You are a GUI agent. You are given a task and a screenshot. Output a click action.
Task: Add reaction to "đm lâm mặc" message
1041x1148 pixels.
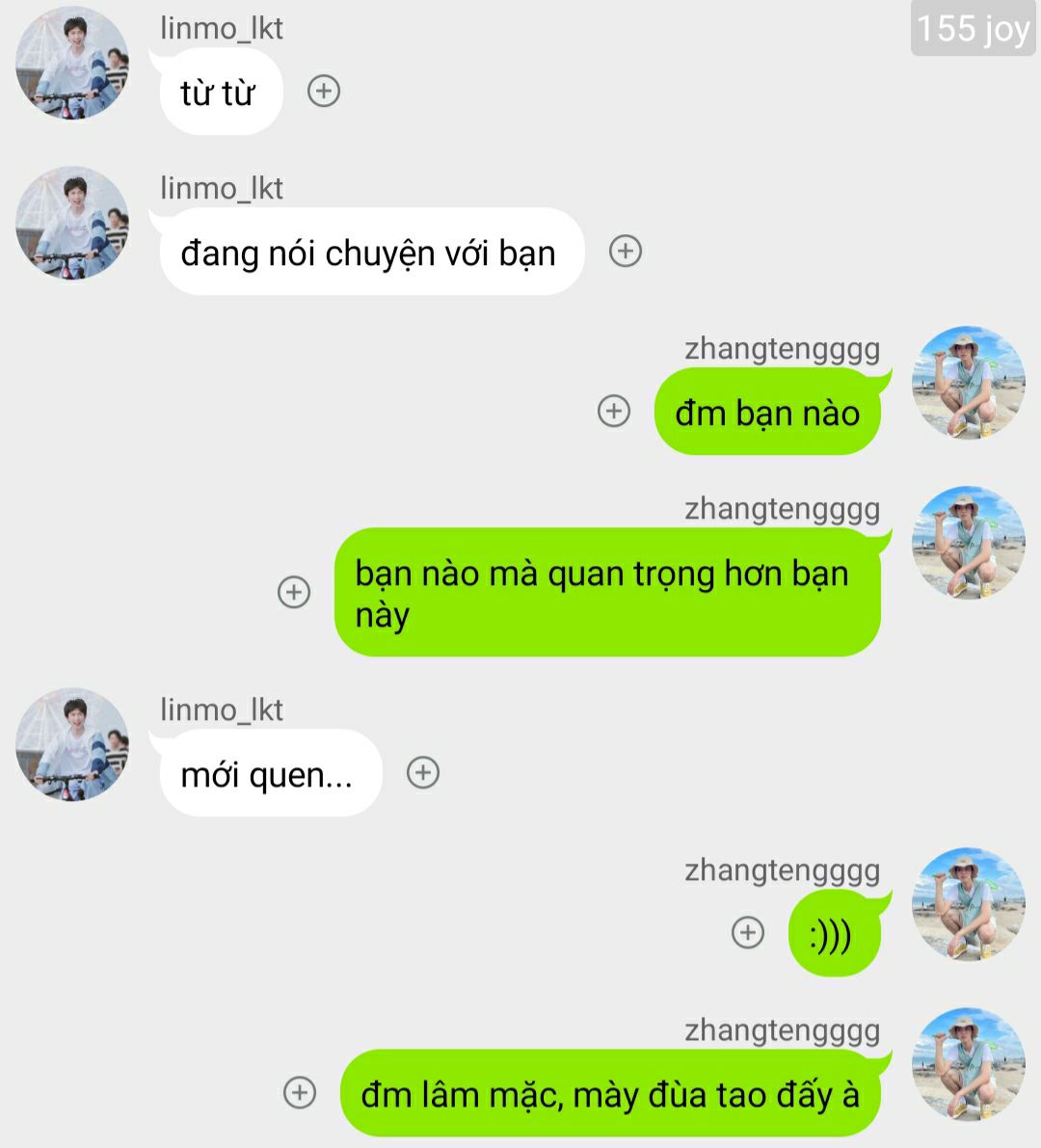tap(300, 1092)
